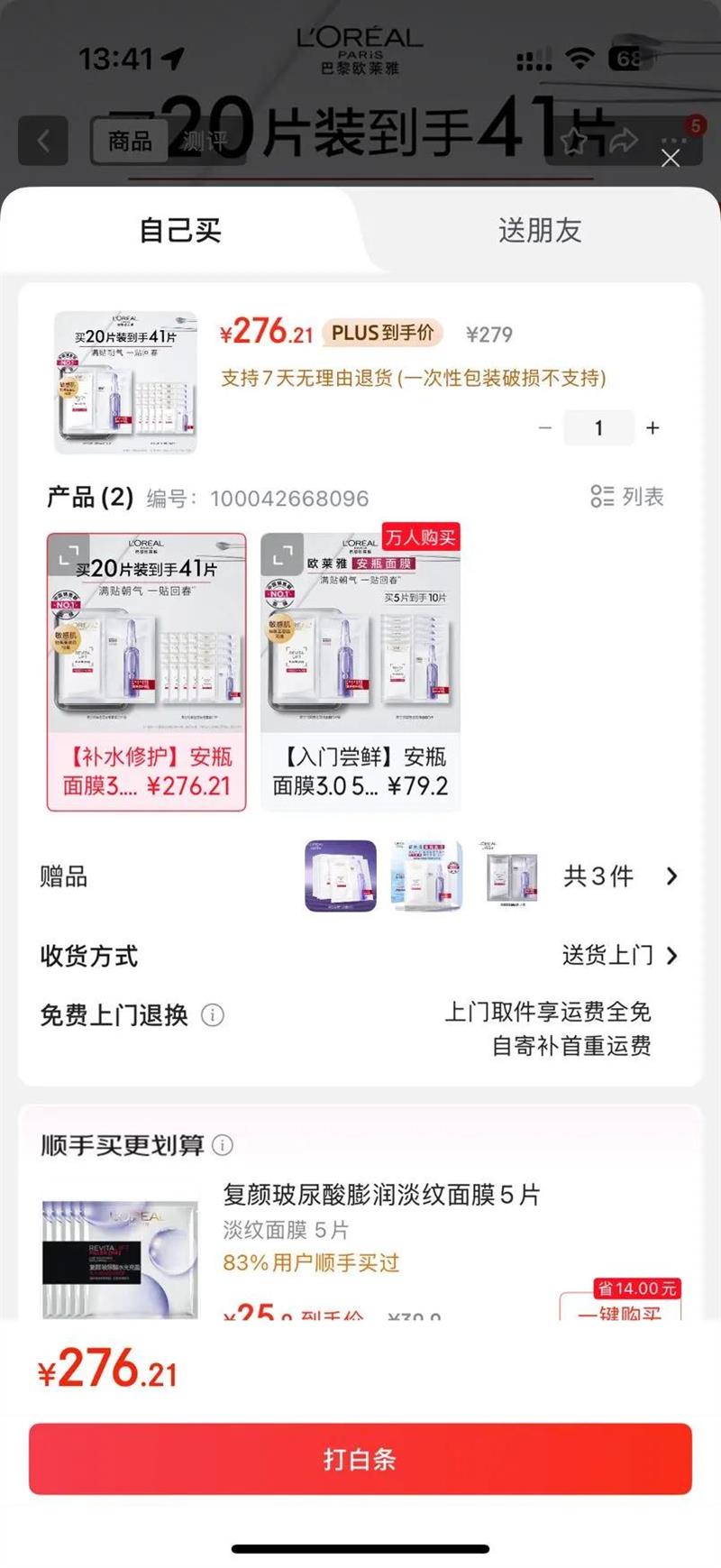Select the 自己买 tab
721x1568 pixels.
tap(180, 231)
